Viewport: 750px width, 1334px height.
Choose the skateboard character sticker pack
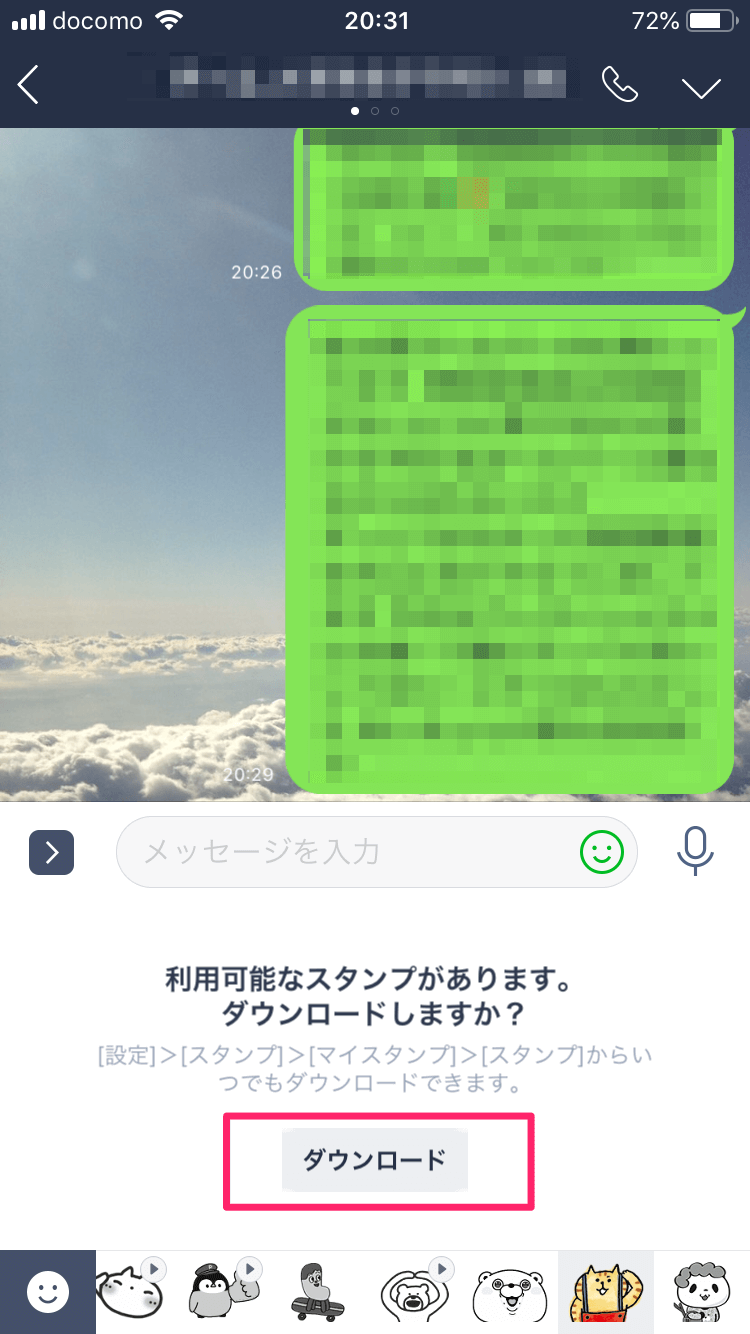coord(316,1292)
